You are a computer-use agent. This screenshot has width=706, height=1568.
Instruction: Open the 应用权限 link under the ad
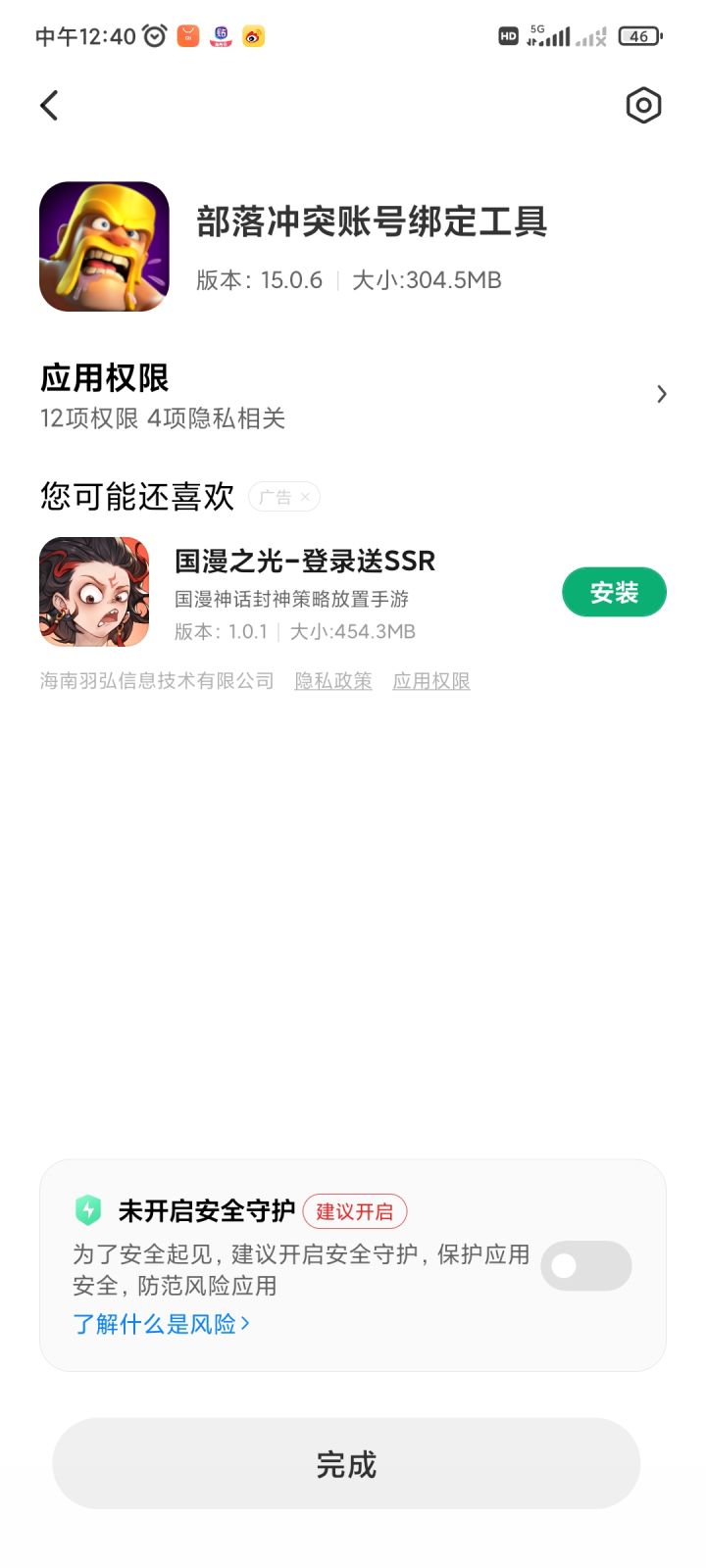(x=430, y=680)
